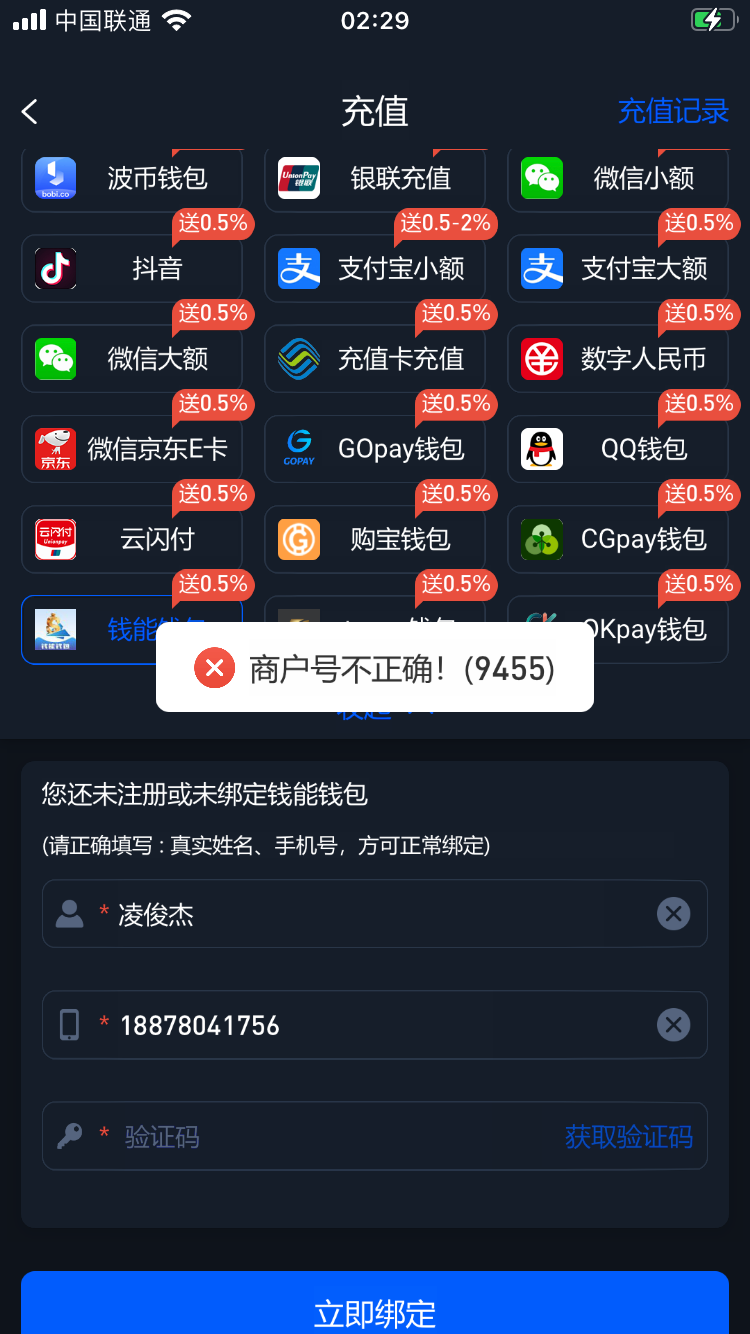Select 微信小额 payment method

[x=618, y=179]
